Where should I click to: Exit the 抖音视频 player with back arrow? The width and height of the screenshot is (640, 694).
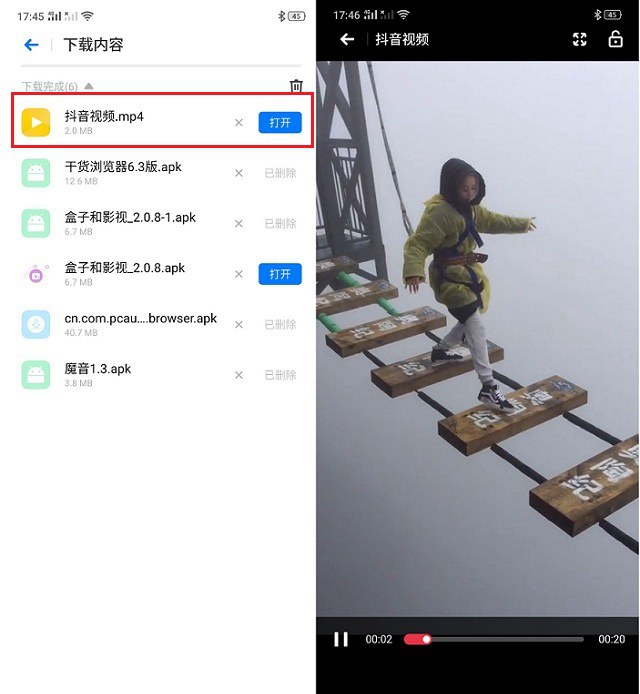click(x=347, y=40)
